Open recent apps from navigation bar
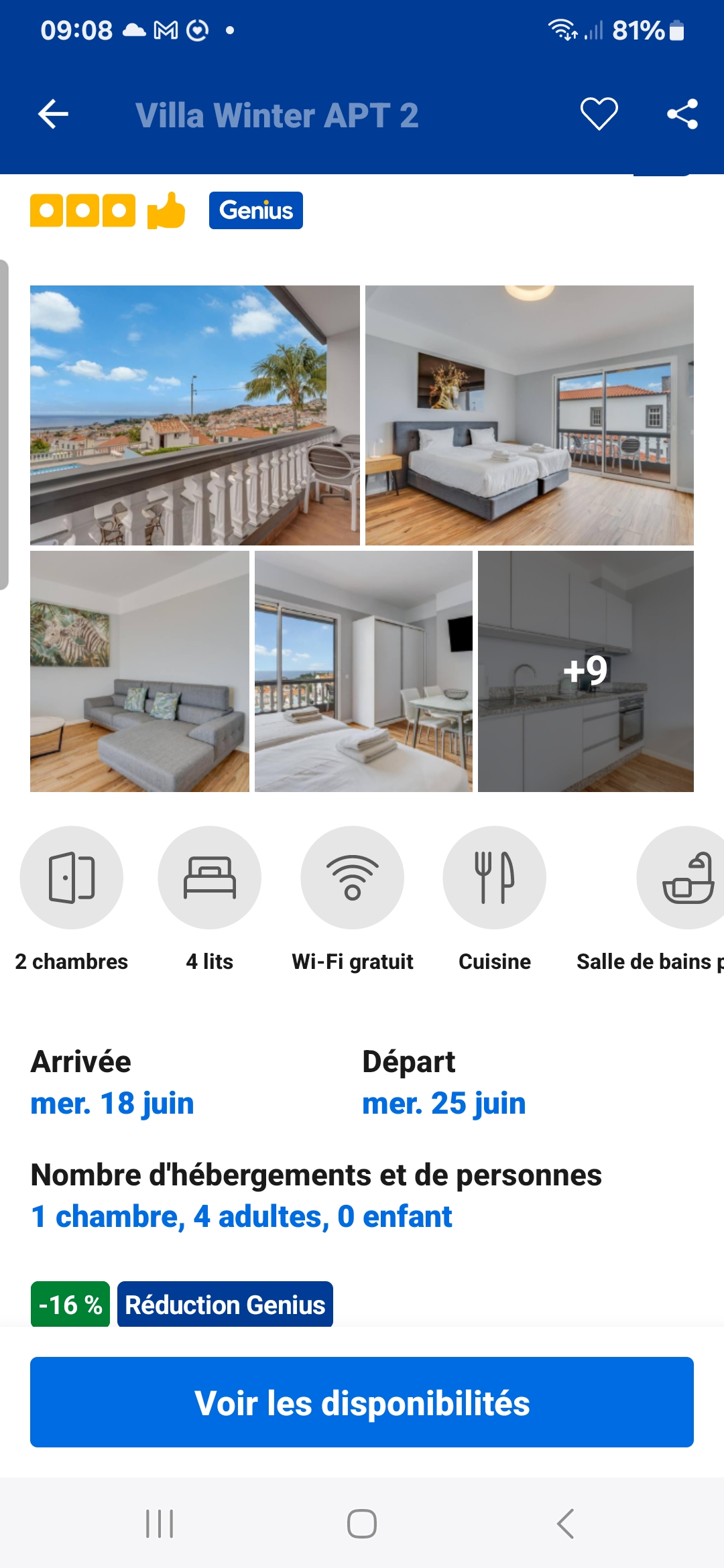724x1568 pixels. coord(160,1524)
